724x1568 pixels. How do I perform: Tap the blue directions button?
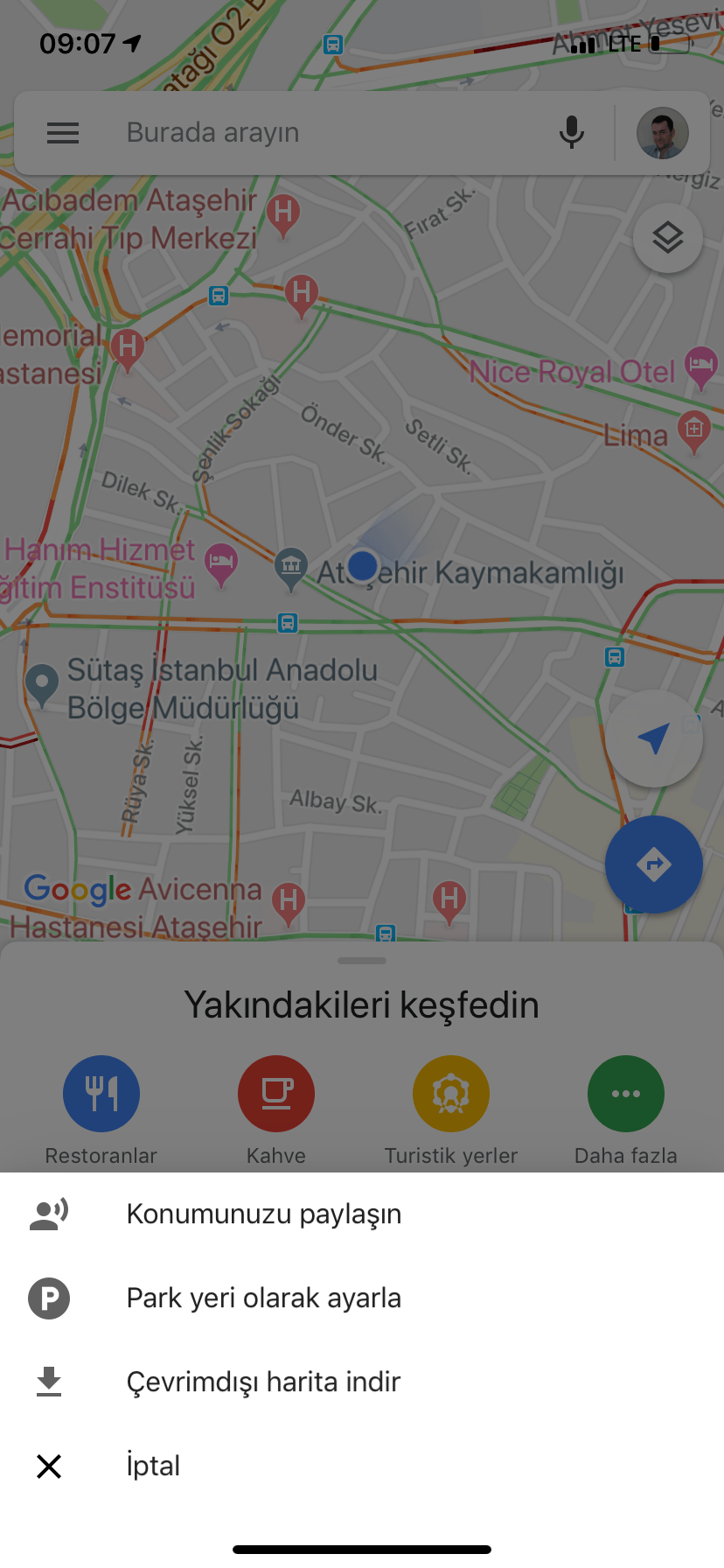click(653, 864)
